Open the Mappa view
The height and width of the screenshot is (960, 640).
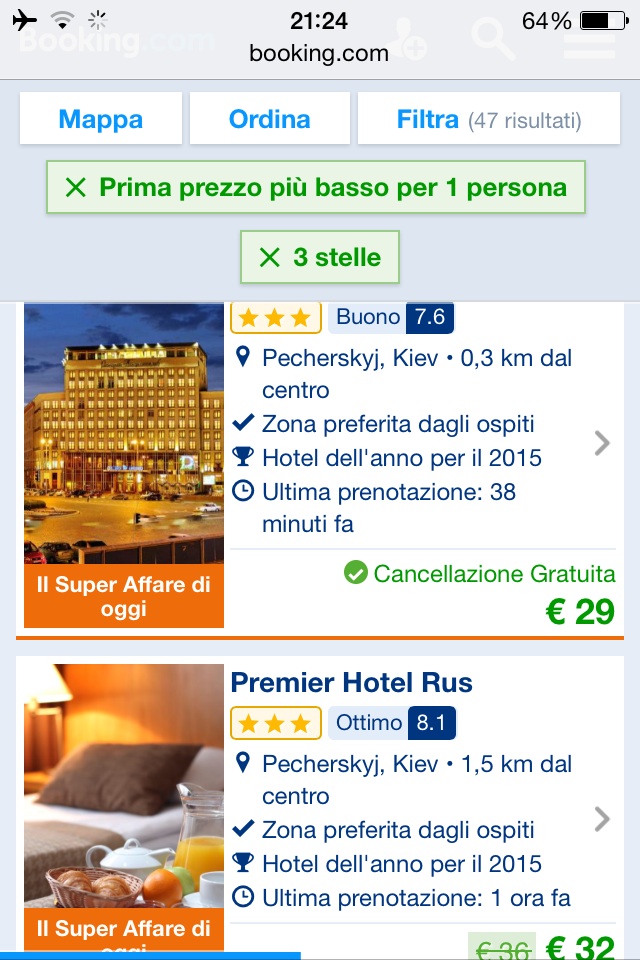pos(101,120)
